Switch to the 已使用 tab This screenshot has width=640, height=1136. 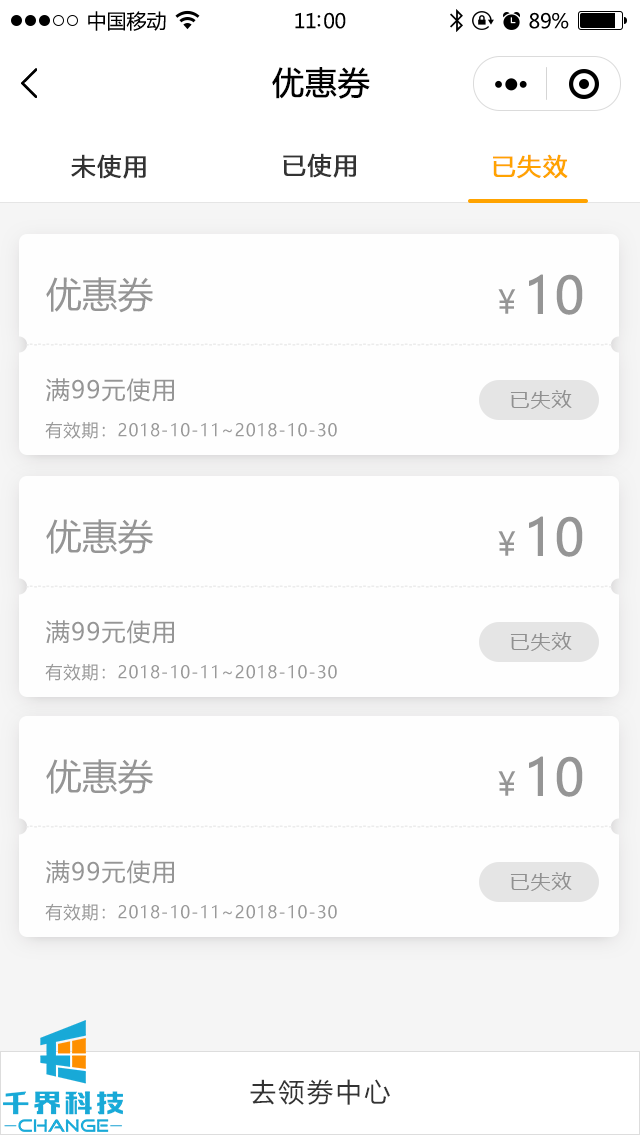(320, 167)
